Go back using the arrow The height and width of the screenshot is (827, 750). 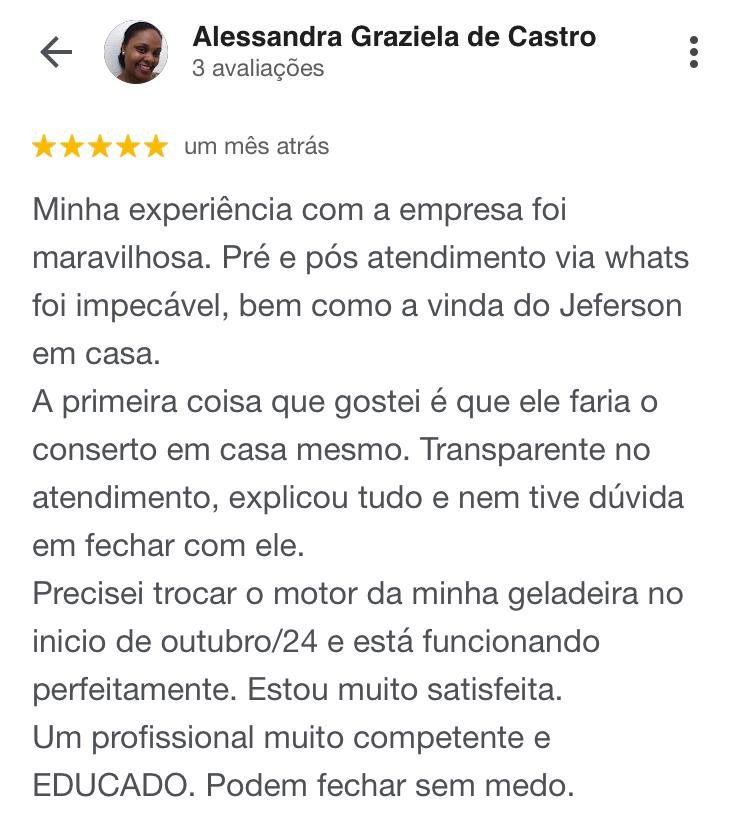[56, 52]
